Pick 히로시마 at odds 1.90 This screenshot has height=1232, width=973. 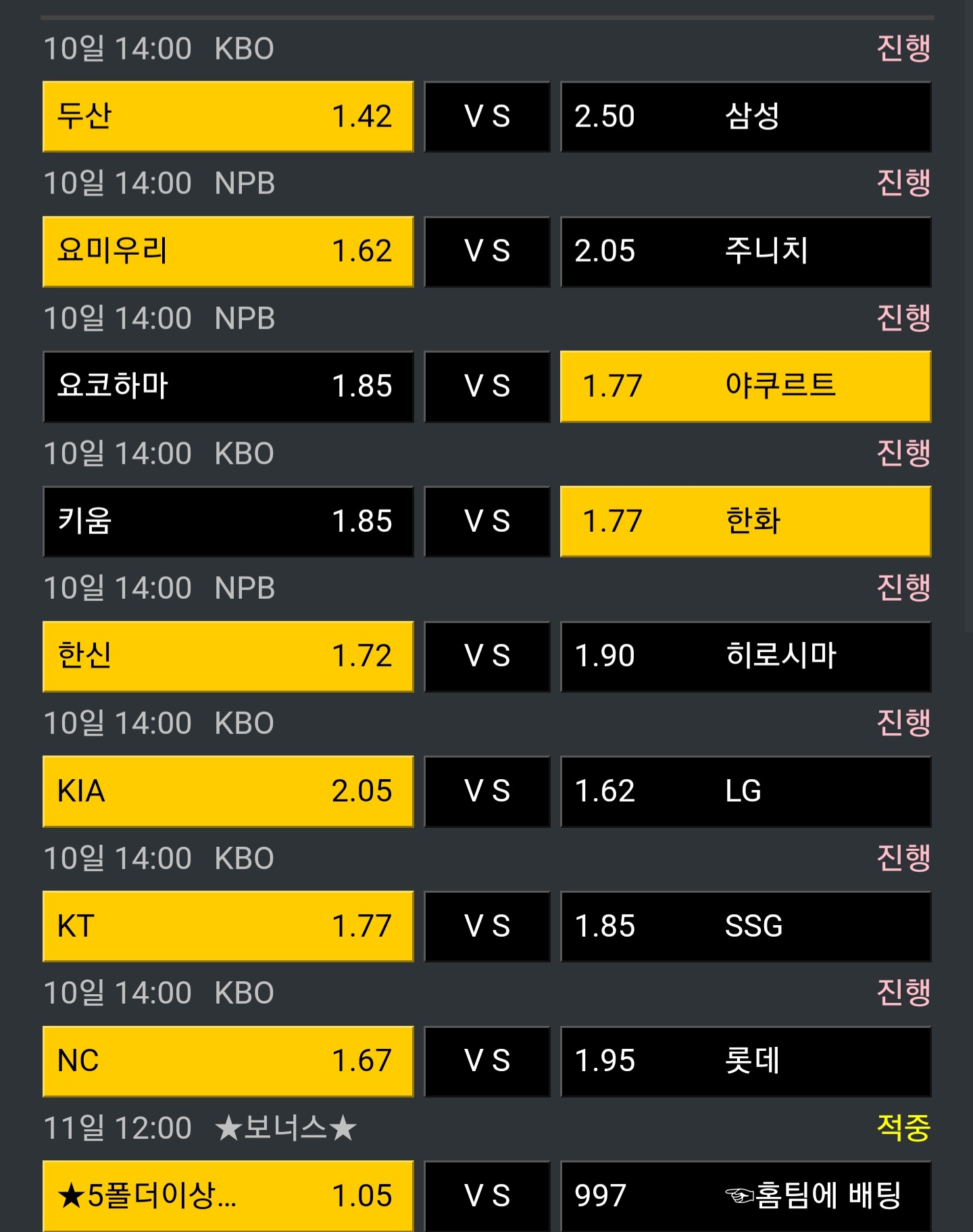tap(746, 656)
